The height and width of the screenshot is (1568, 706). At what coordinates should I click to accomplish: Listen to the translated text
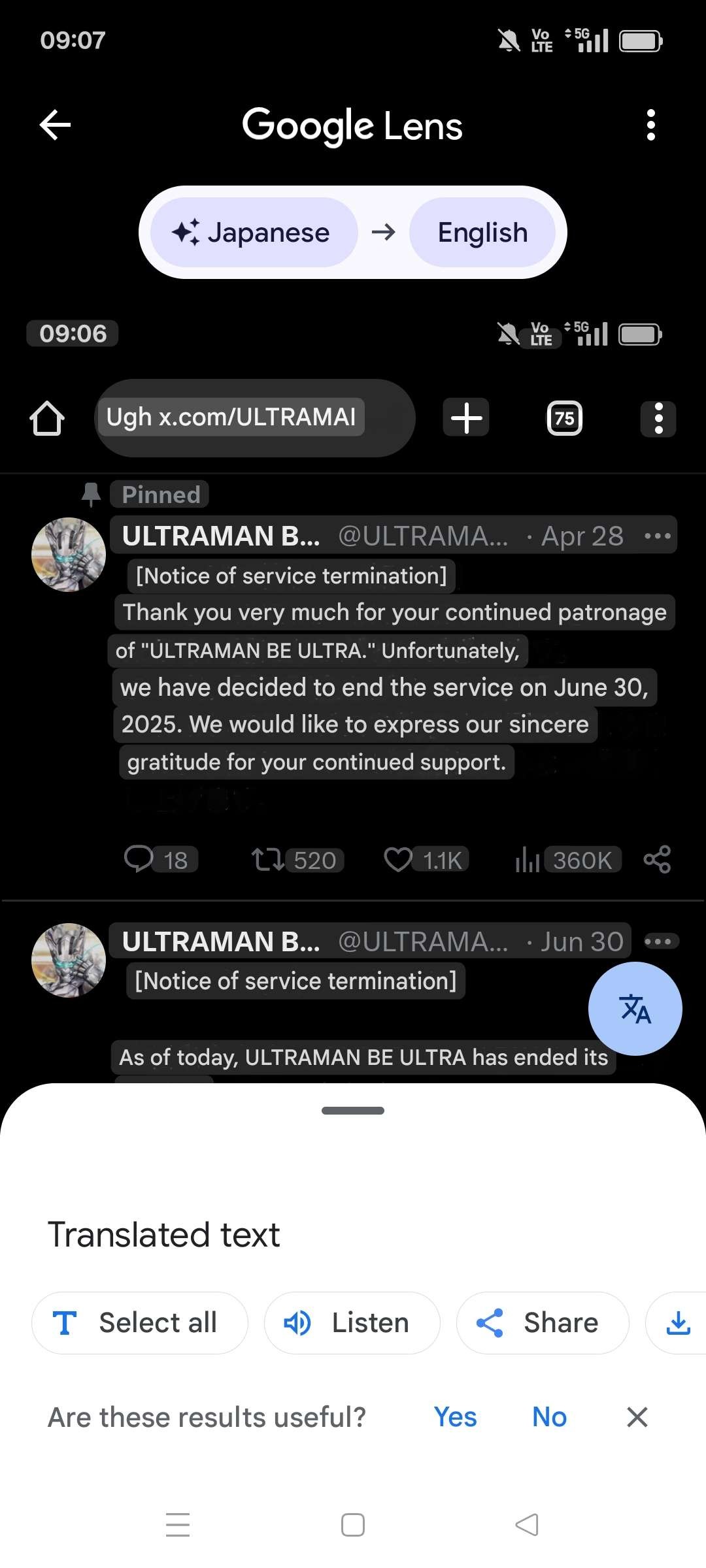(x=352, y=1323)
